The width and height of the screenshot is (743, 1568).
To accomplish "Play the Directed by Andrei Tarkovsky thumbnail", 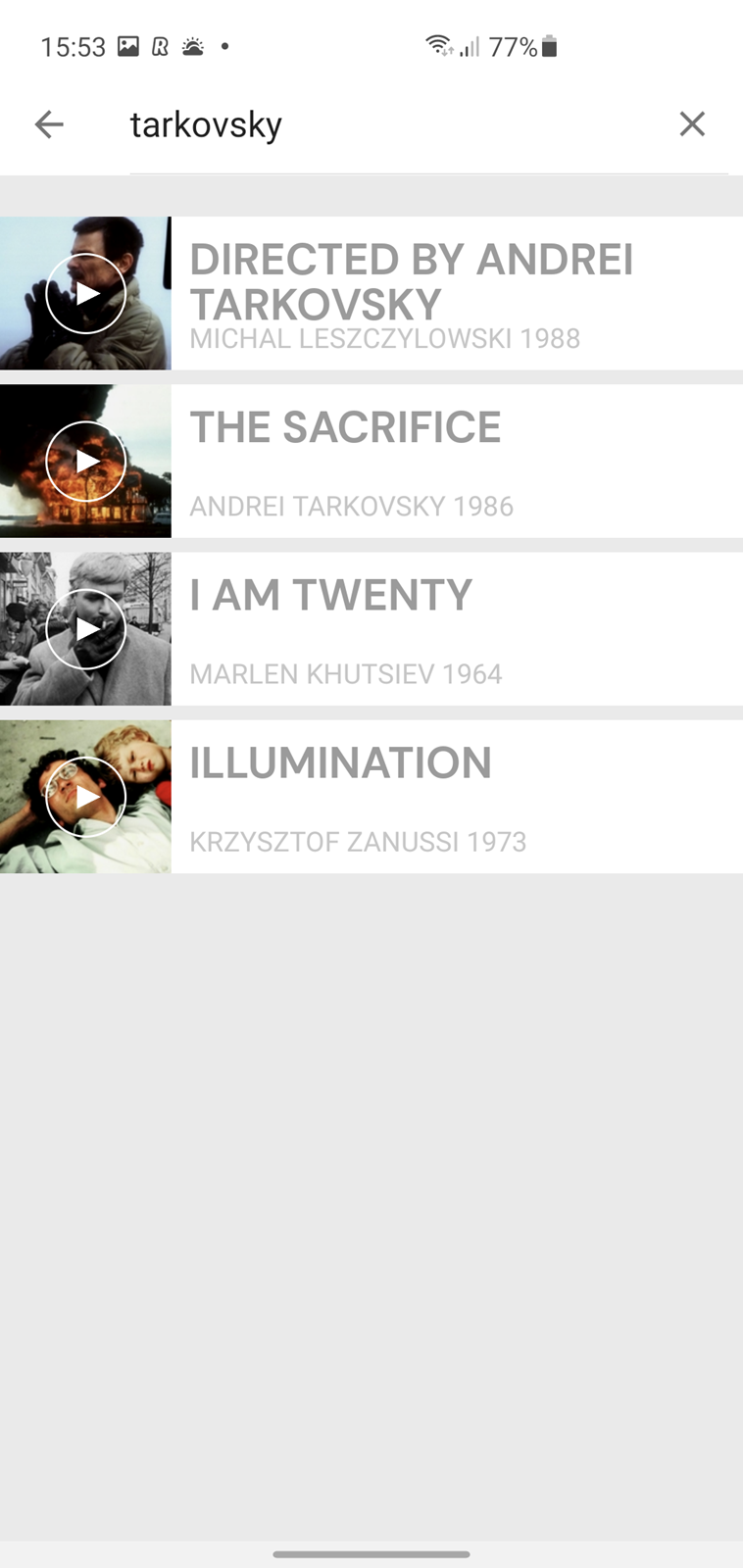I will (x=85, y=293).
